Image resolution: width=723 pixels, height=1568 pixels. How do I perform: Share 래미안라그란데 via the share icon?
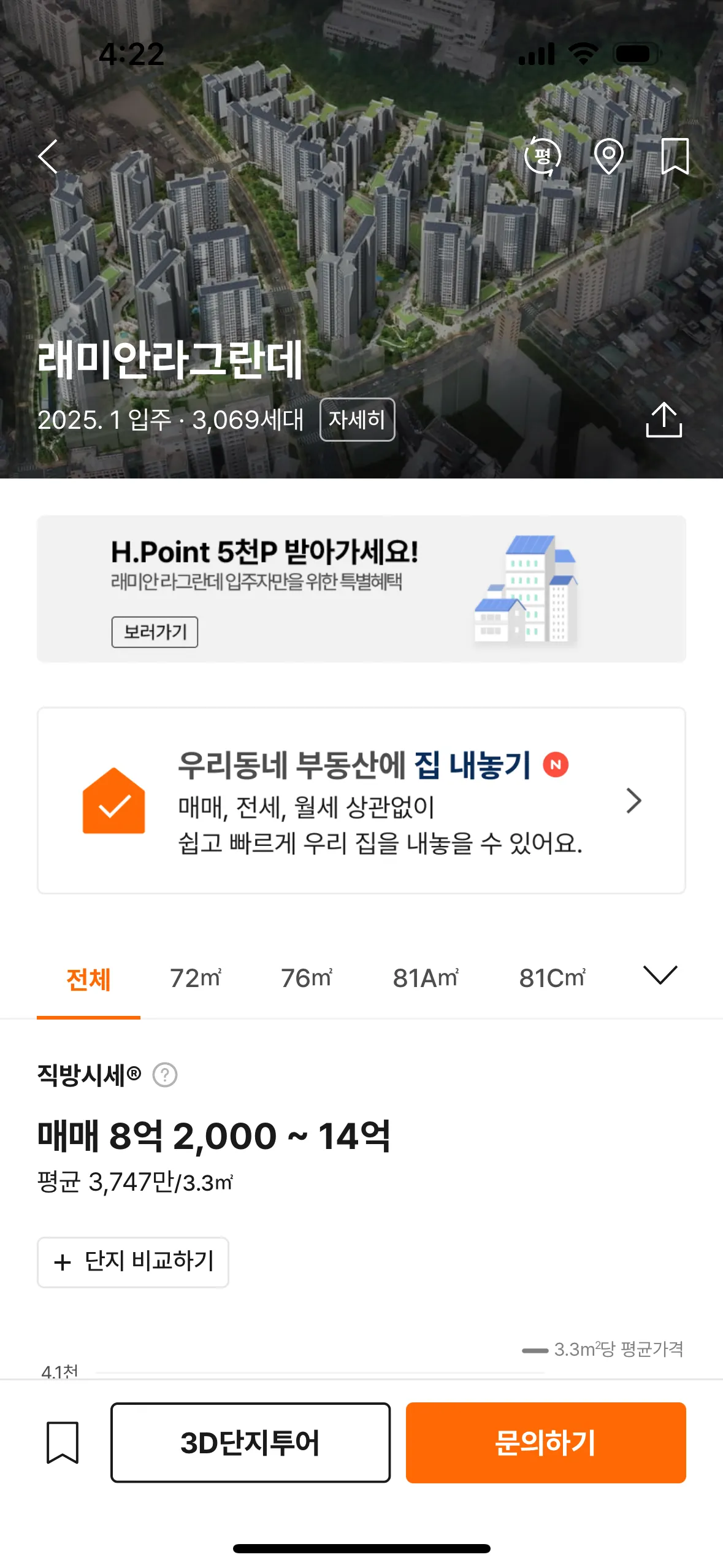point(664,420)
